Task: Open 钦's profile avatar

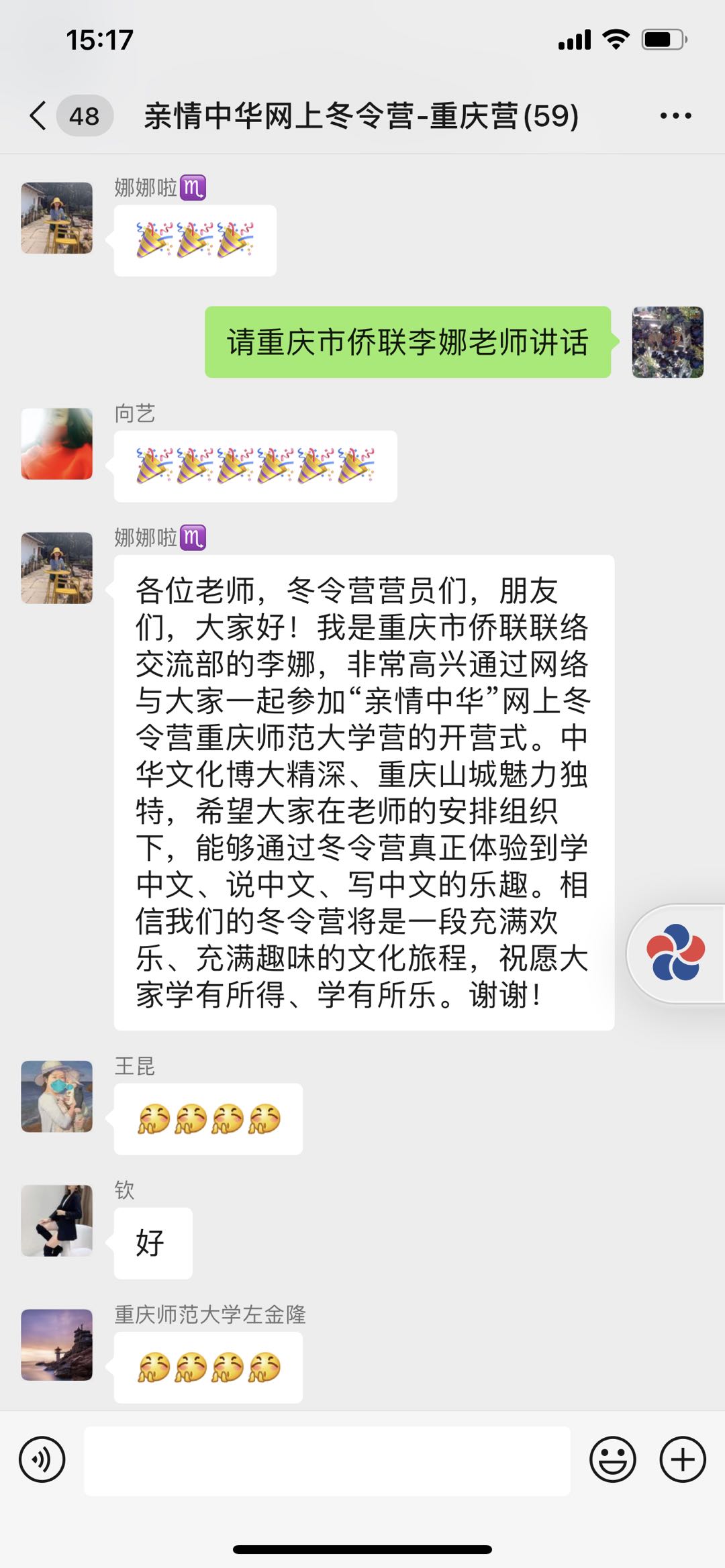Action: (x=57, y=1220)
